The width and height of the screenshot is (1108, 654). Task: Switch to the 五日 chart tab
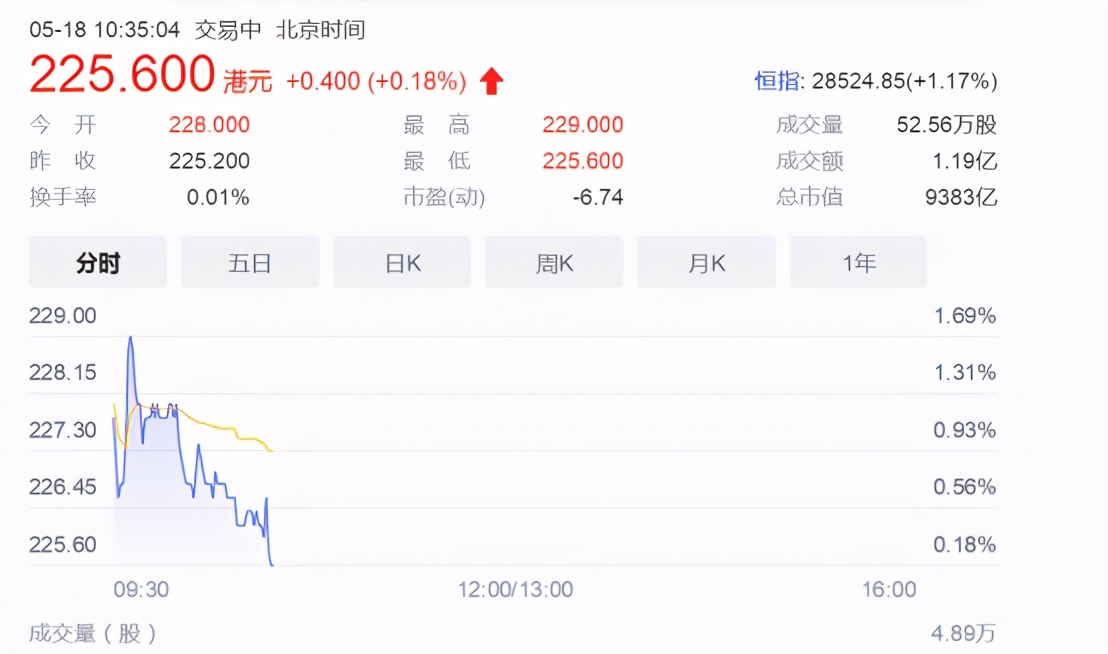[x=250, y=263]
